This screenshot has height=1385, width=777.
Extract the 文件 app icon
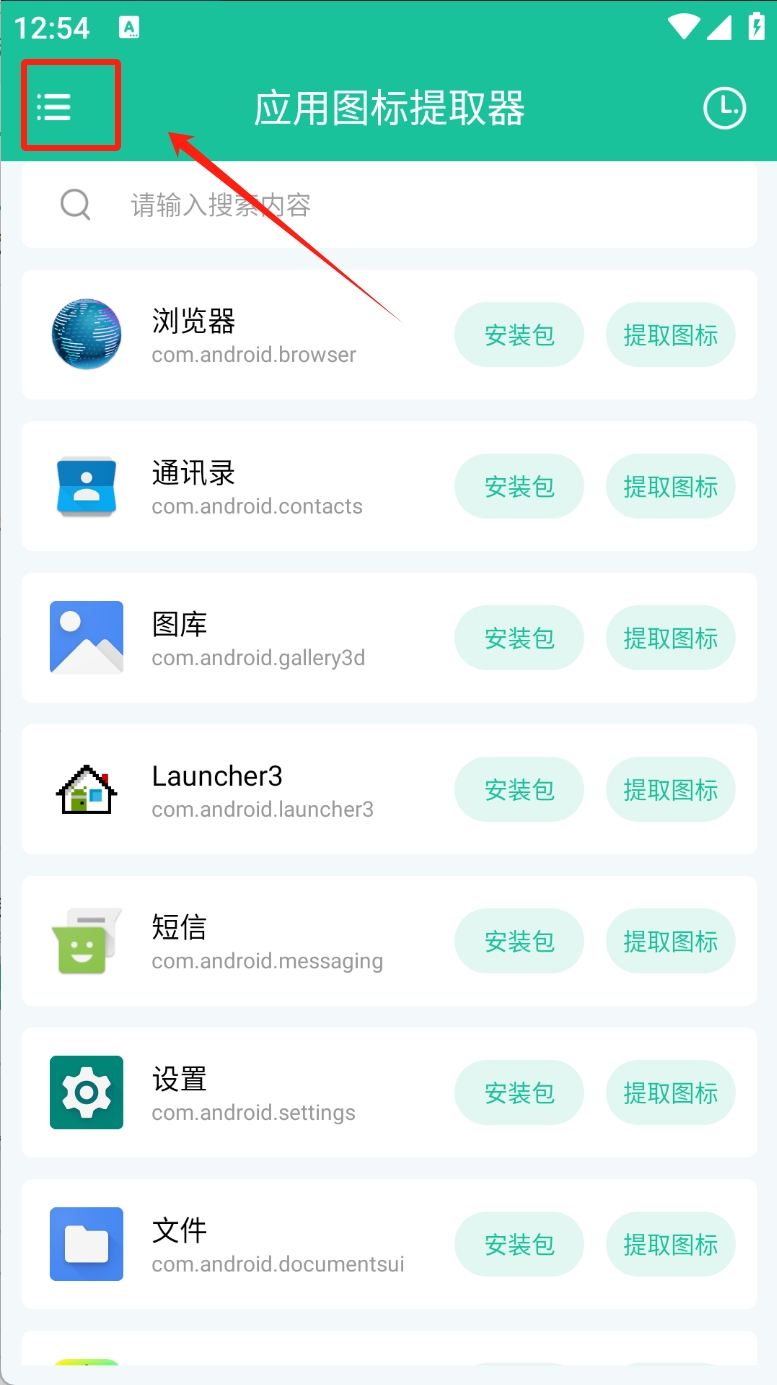pos(670,1244)
